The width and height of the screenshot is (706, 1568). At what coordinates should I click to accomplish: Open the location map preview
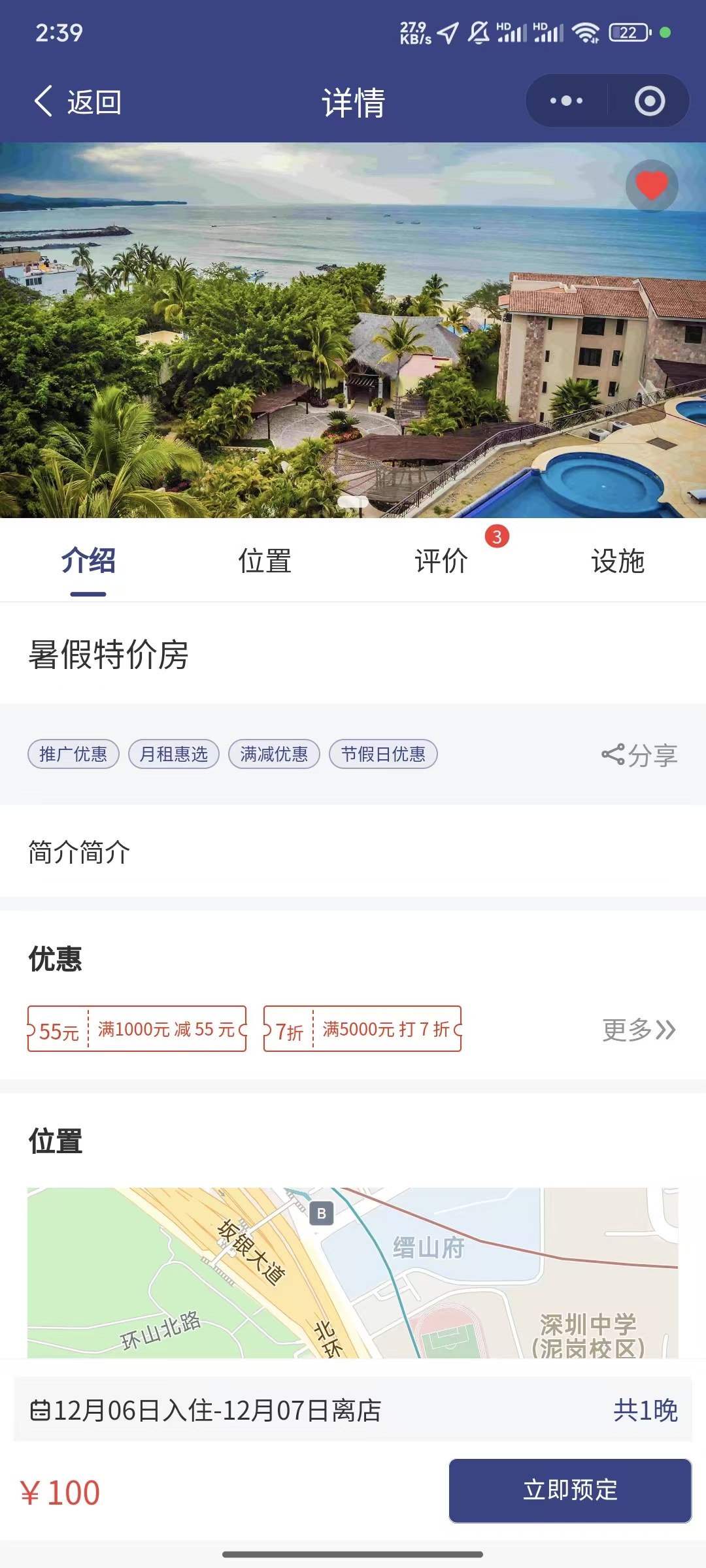point(353,1272)
